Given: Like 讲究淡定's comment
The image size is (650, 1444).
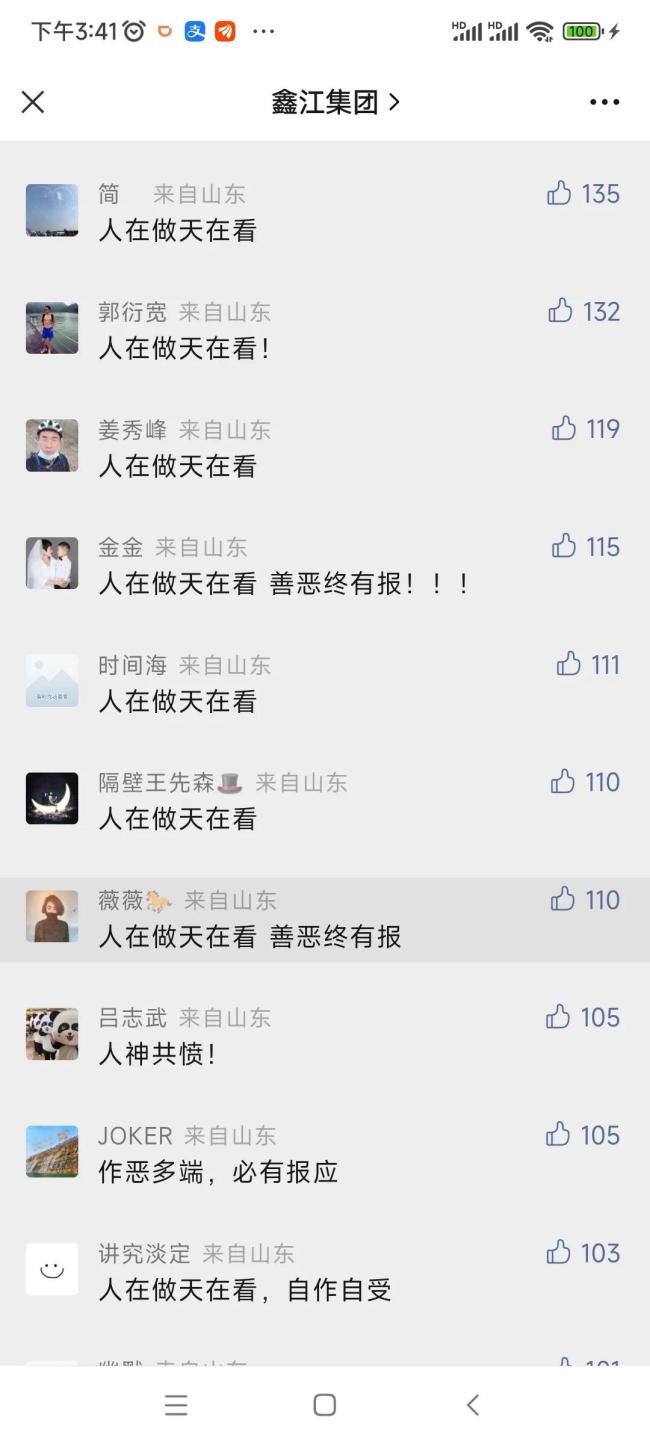Looking at the screenshot, I should point(558,1252).
